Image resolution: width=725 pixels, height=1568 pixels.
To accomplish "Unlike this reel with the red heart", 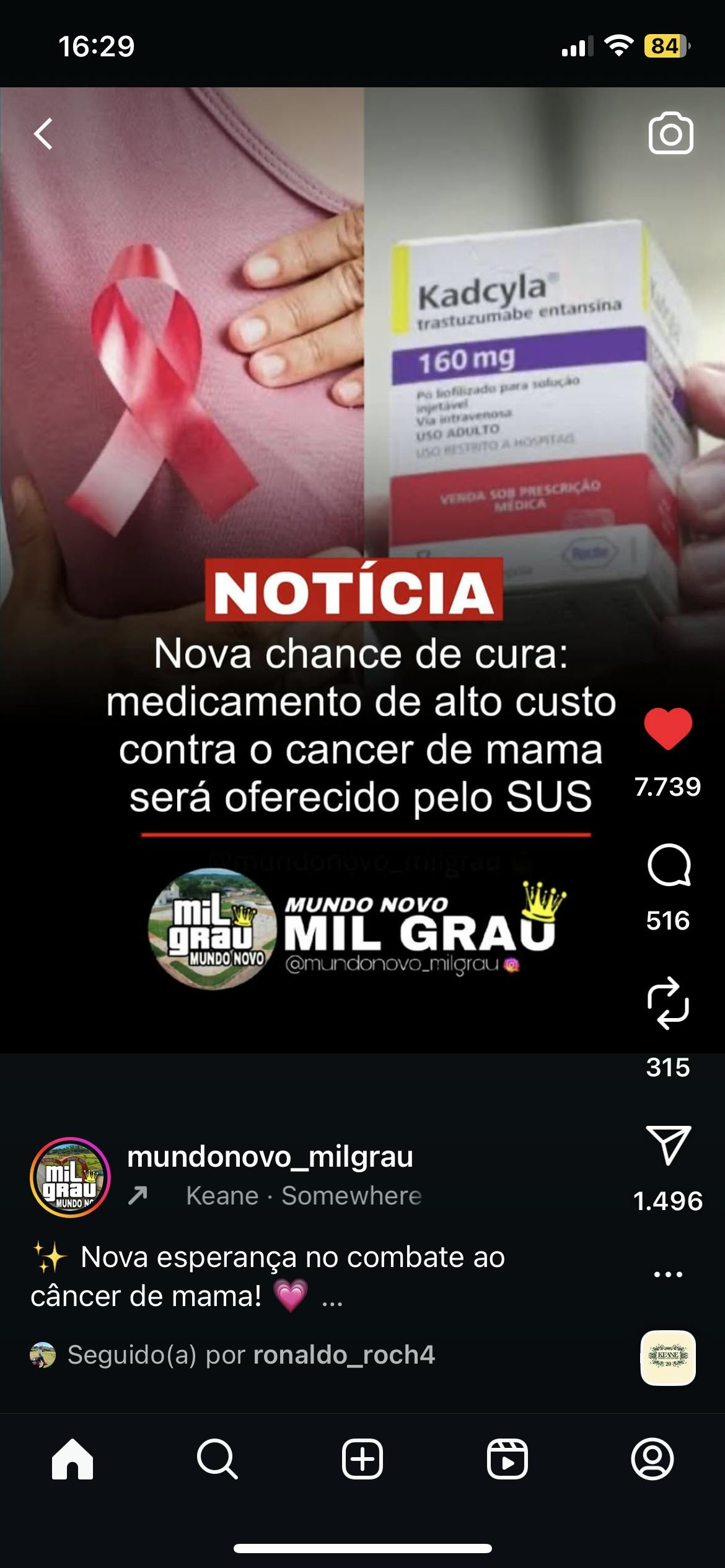I will click(x=668, y=730).
